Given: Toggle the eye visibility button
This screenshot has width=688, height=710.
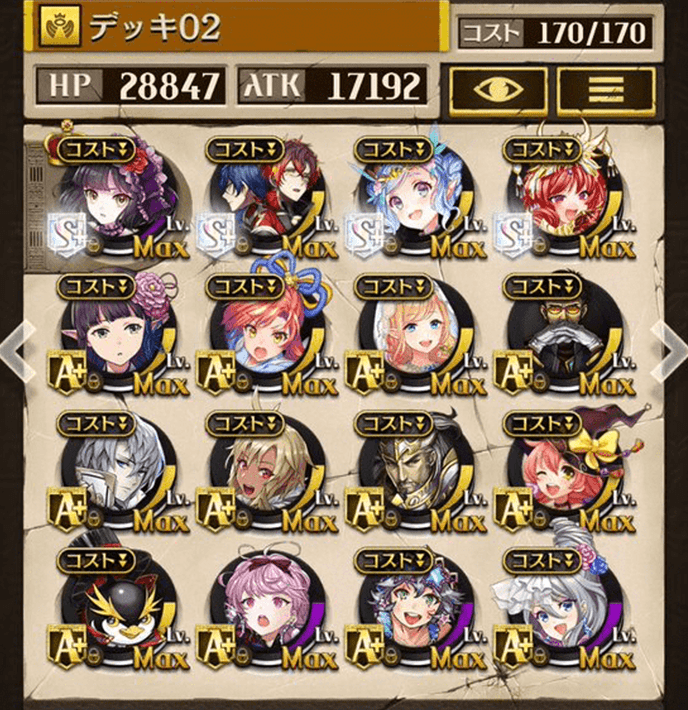Looking at the screenshot, I should [497, 87].
